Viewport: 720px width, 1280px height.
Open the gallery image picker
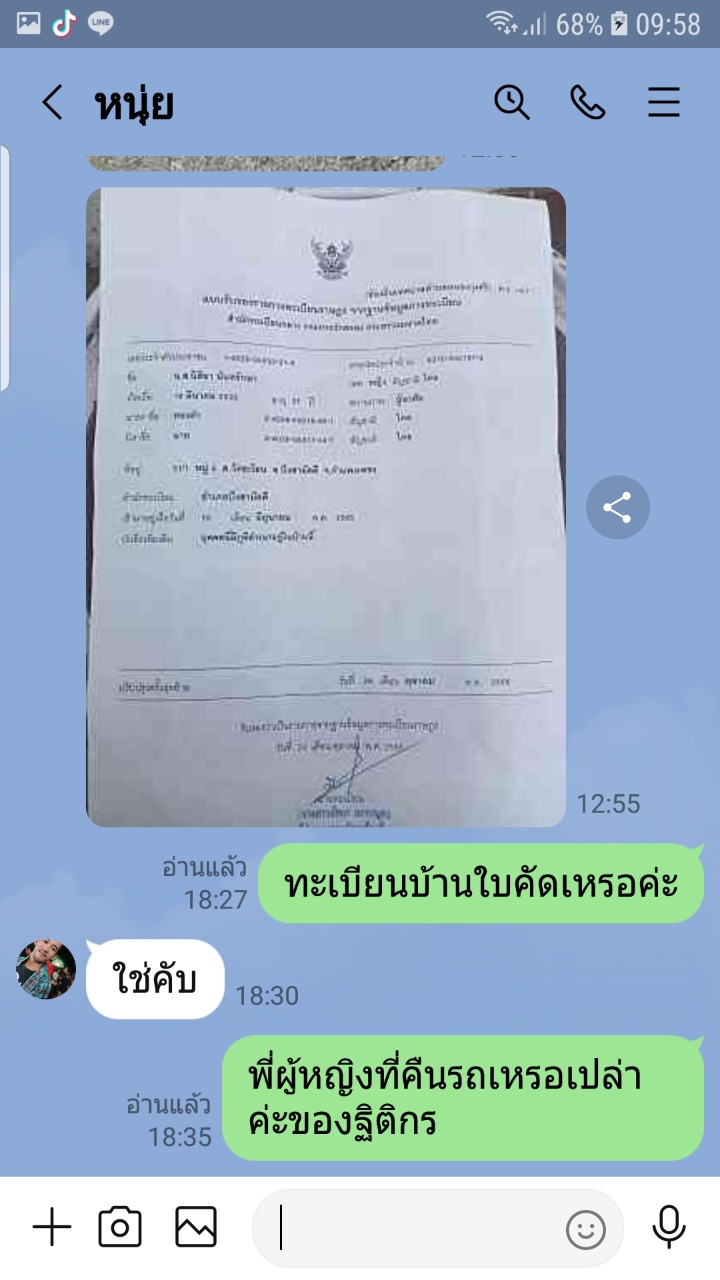[196, 1228]
